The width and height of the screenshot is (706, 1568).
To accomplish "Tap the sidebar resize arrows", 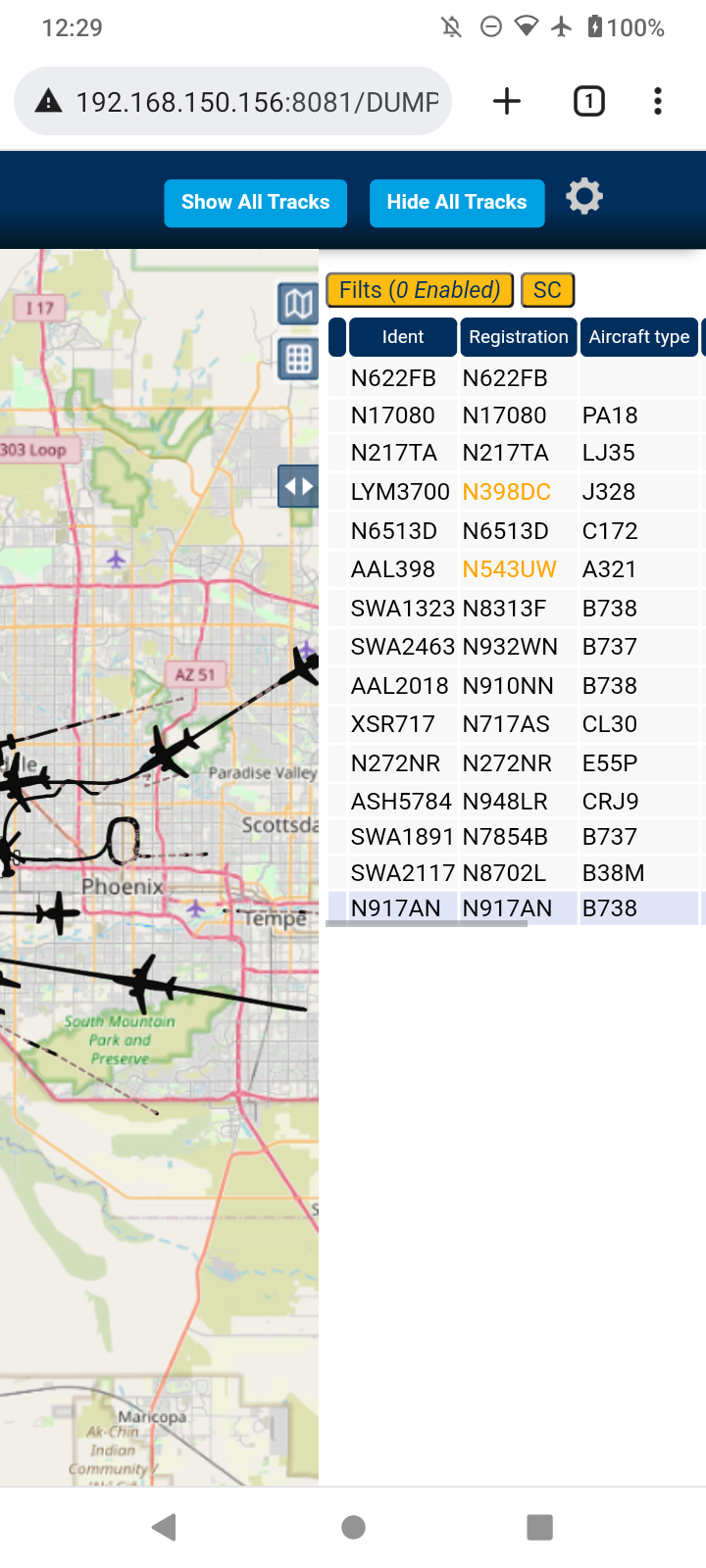I will coord(298,486).
